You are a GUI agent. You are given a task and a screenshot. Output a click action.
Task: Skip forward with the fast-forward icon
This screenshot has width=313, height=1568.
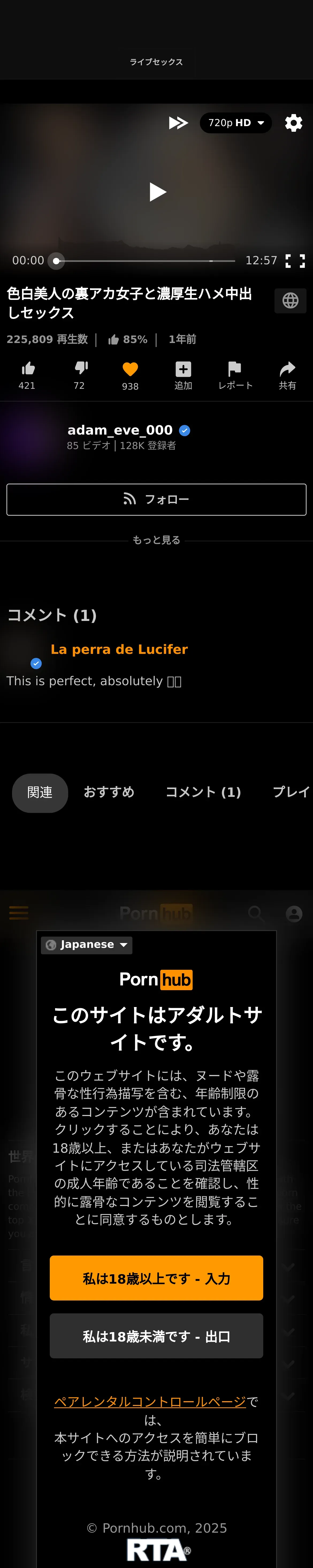tap(178, 123)
